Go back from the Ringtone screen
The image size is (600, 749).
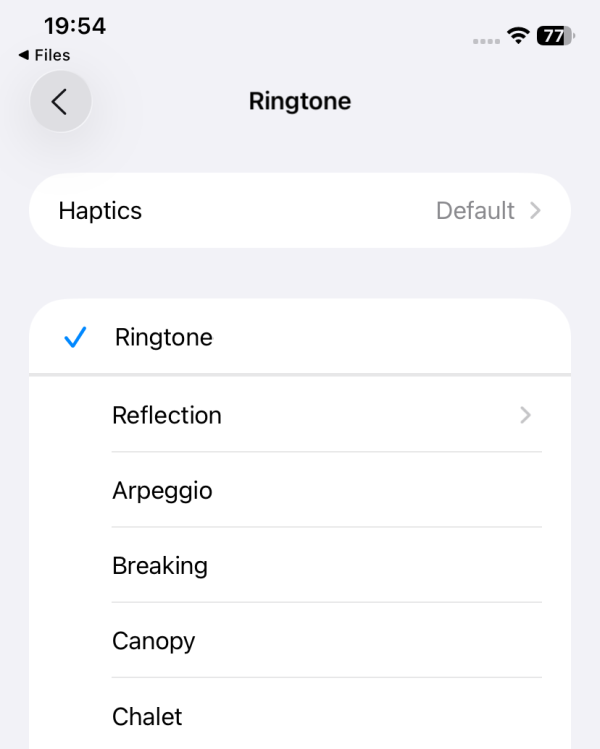pos(60,101)
